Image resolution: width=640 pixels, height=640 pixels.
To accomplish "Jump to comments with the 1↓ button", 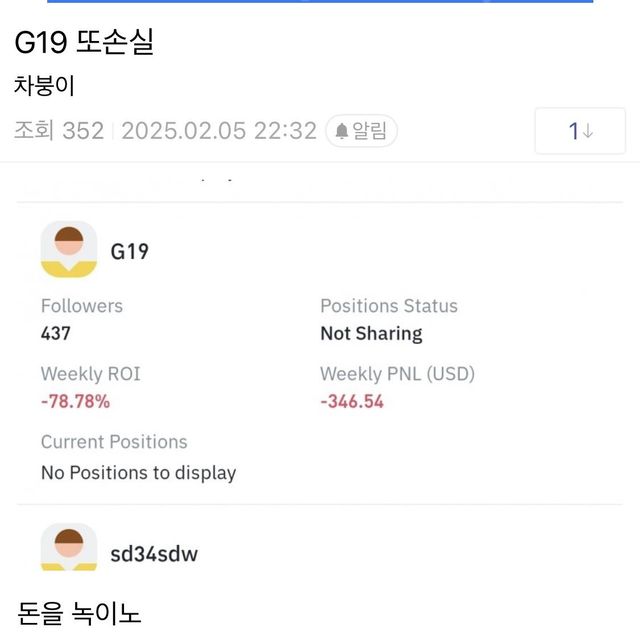I will (580, 131).
